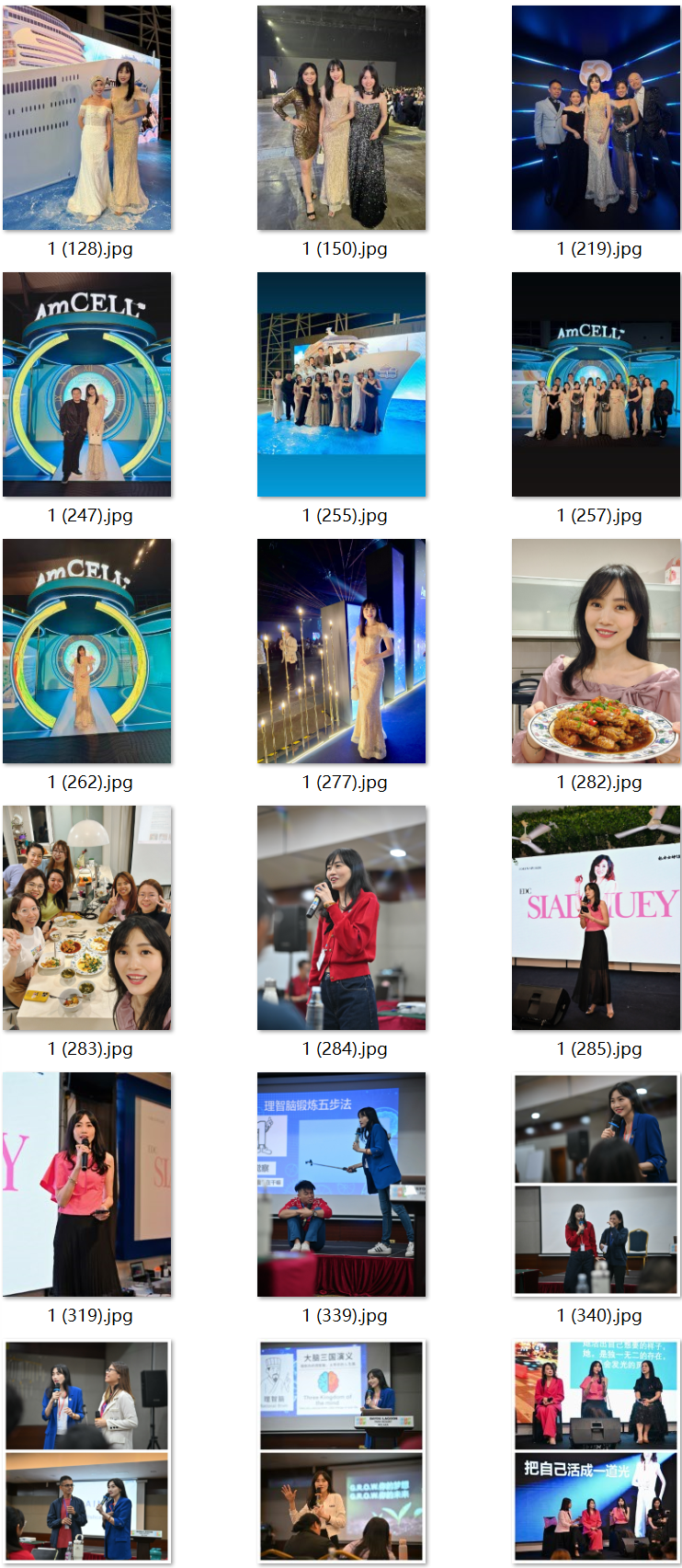This screenshot has width=682, height=1568.
Task: Select photo 1 (219).jpg
Action: pos(596,118)
